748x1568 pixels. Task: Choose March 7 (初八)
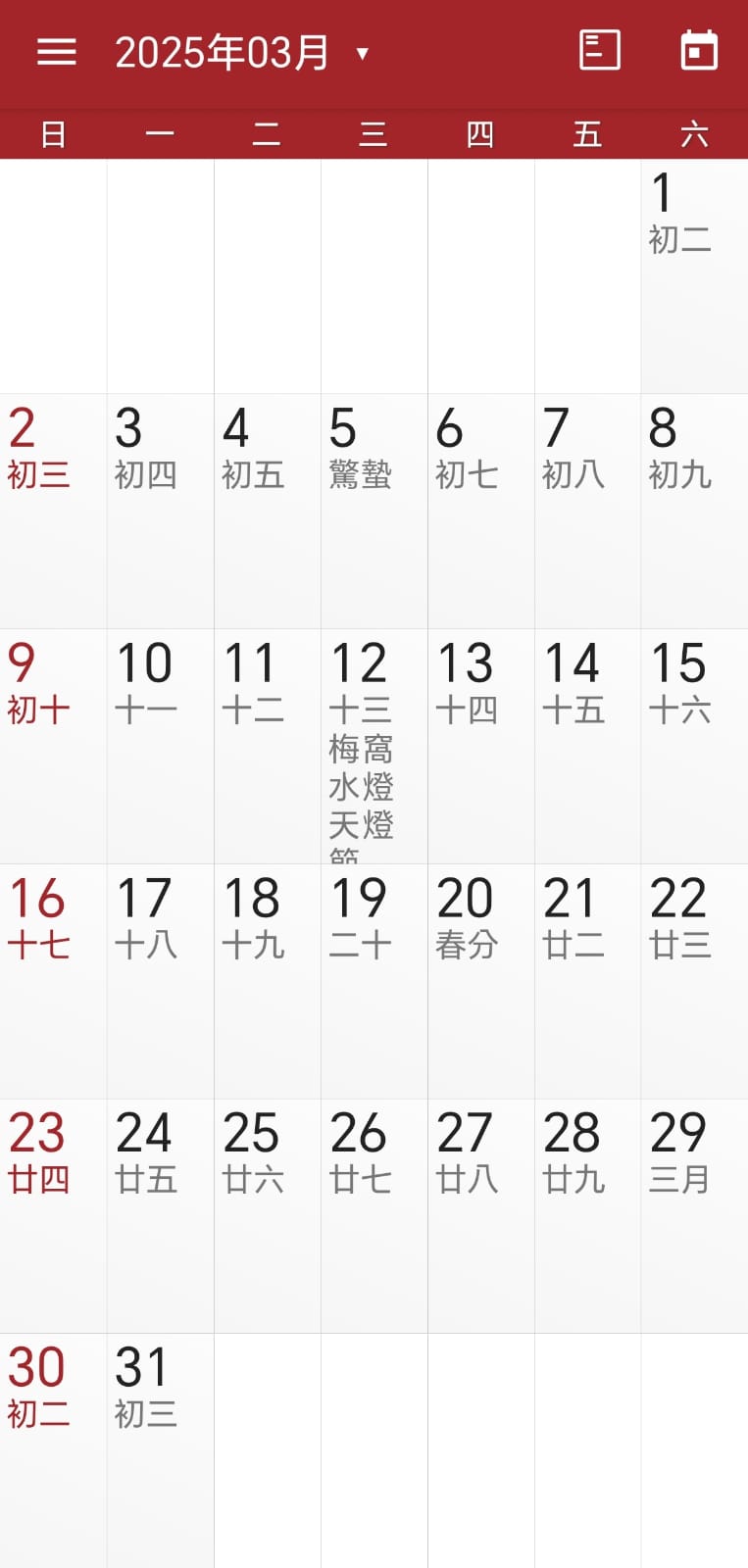coord(588,512)
